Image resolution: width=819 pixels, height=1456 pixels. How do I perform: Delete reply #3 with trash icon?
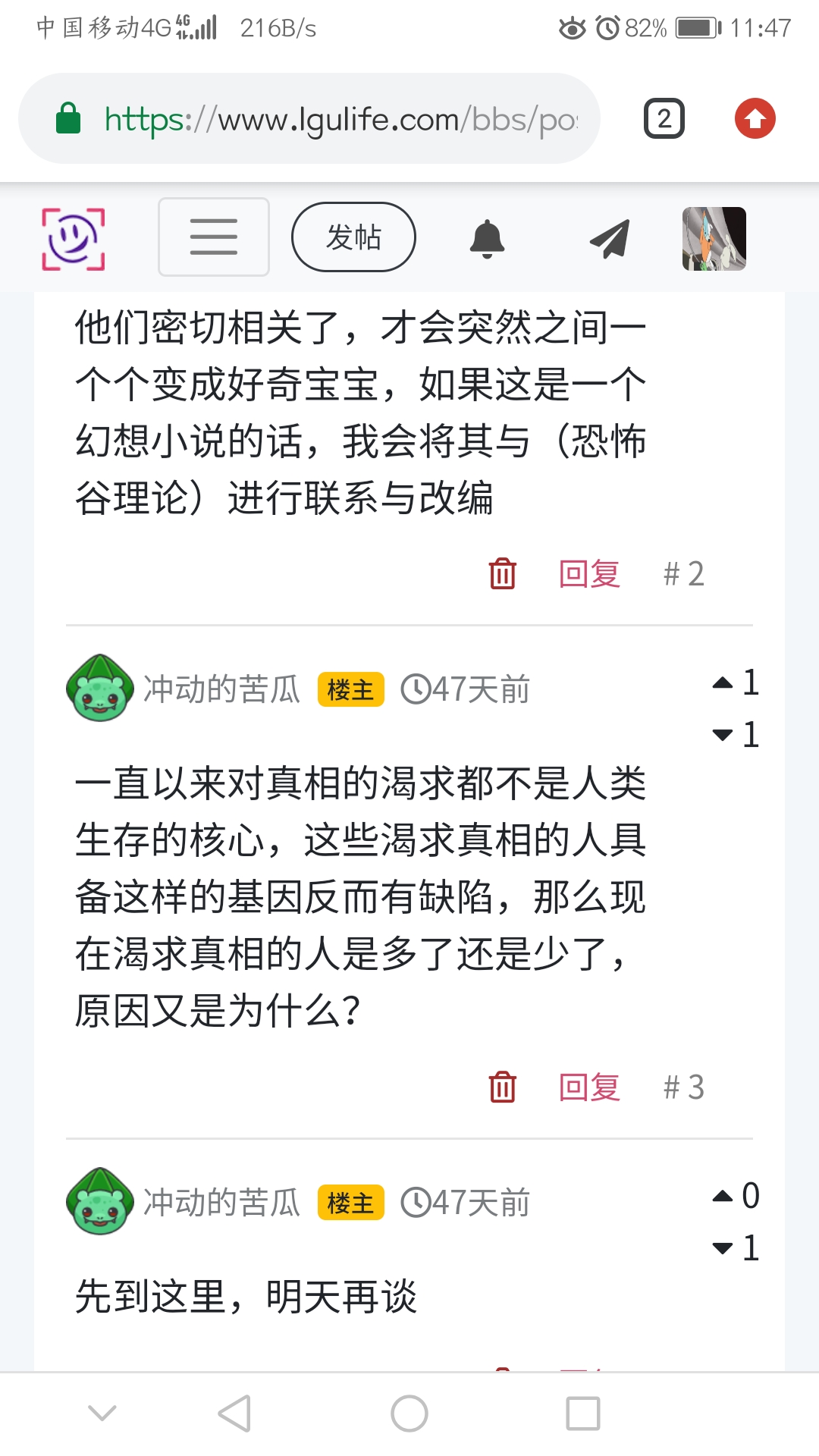point(502,1087)
